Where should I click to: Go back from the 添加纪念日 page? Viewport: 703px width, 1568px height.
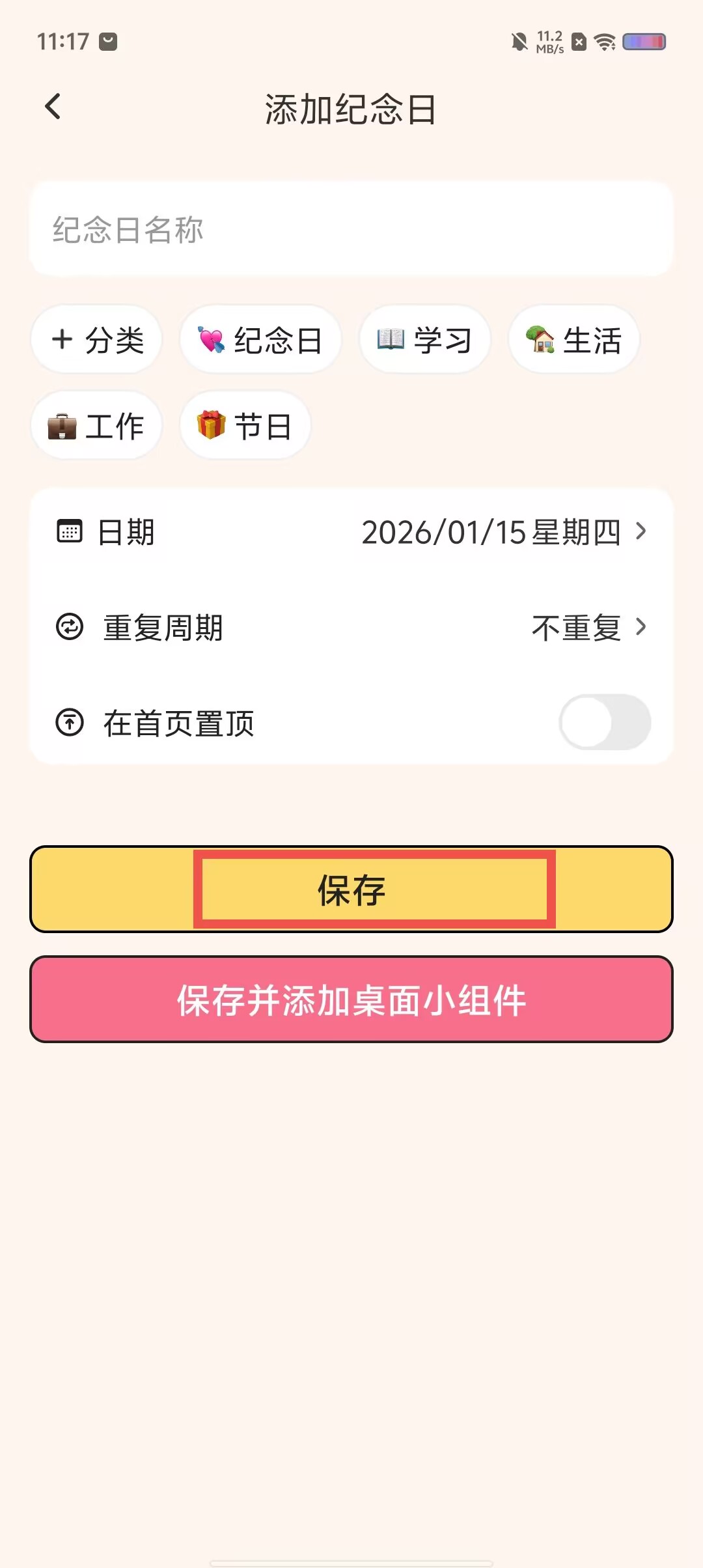(53, 107)
